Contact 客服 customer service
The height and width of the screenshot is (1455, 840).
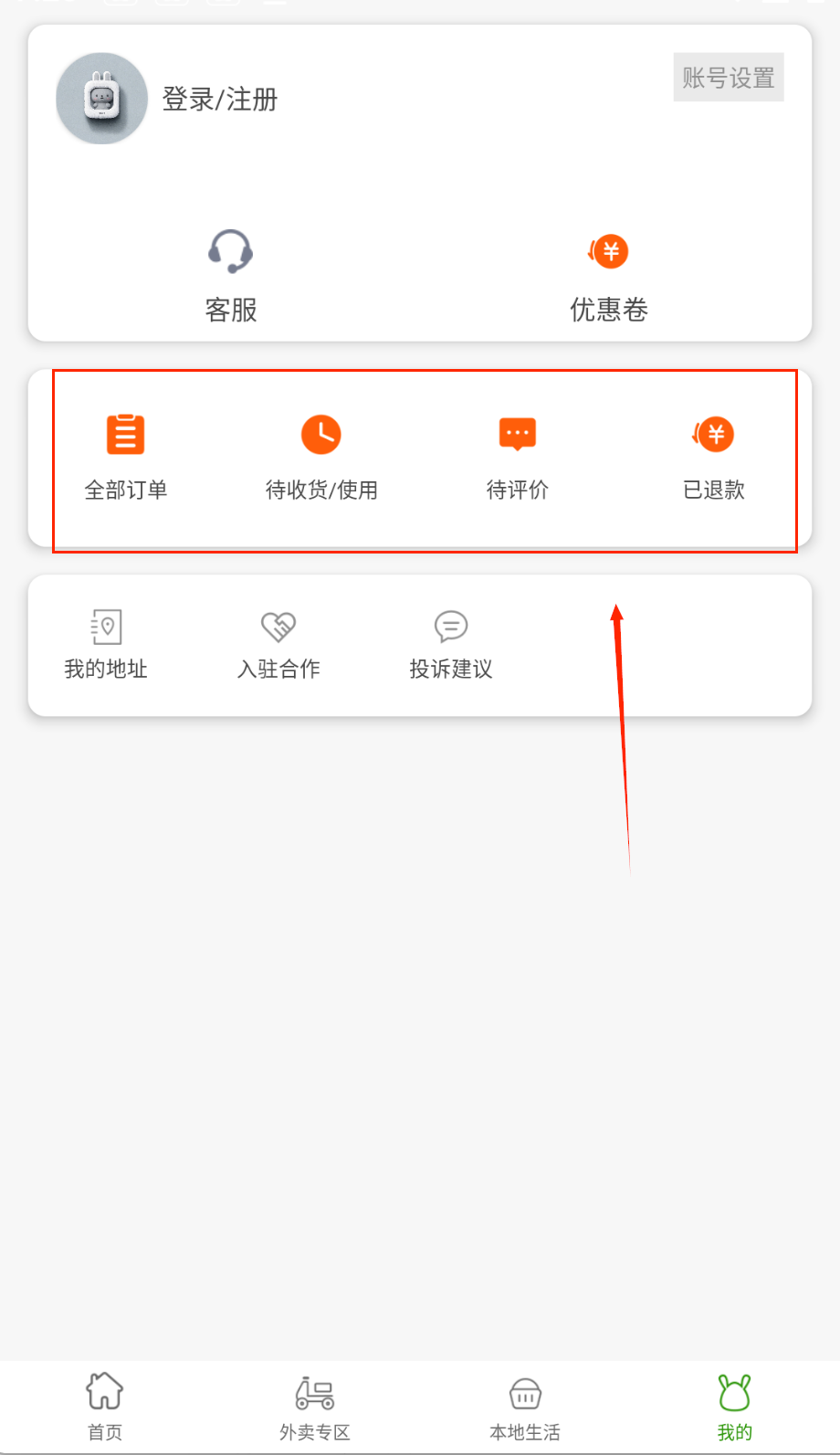(x=230, y=274)
